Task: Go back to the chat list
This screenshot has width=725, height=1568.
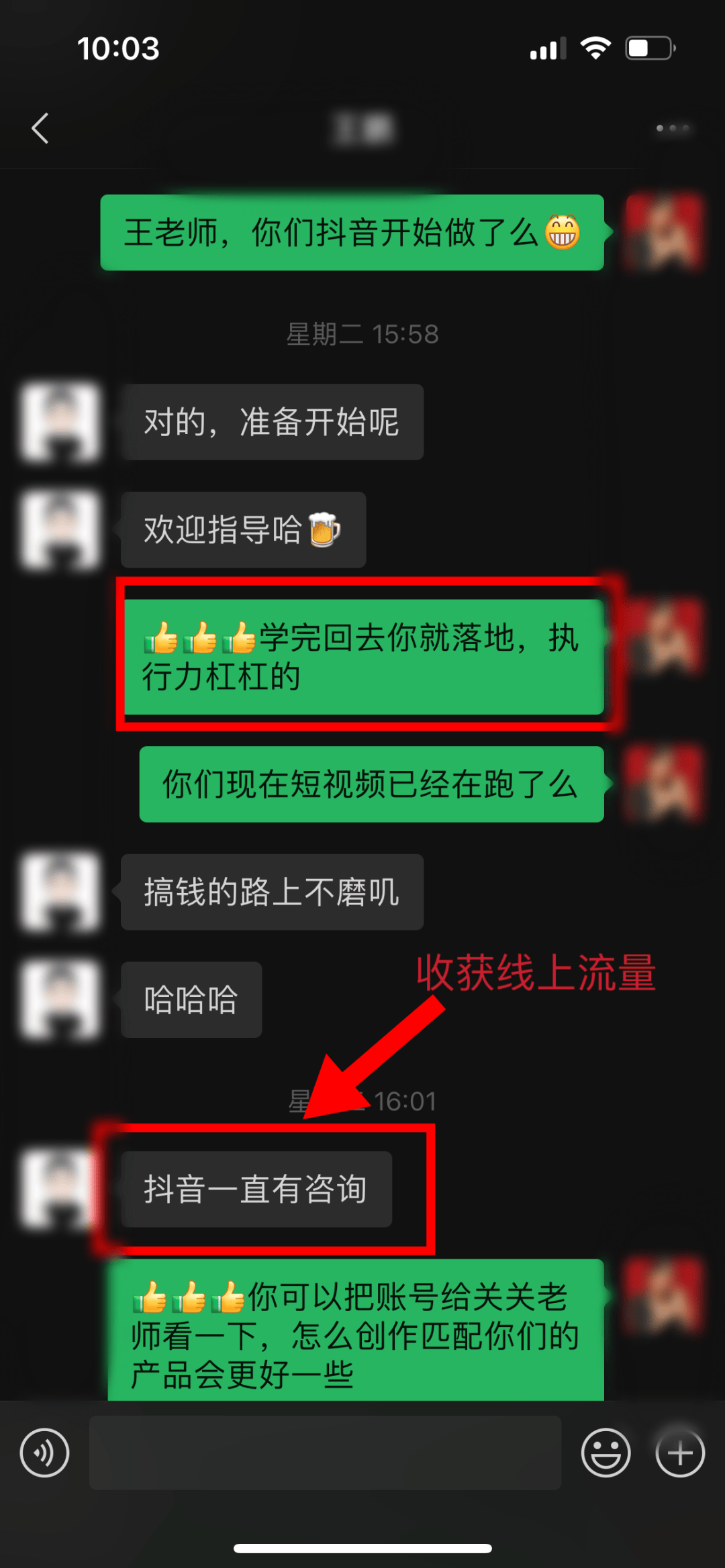Action: click(40, 128)
